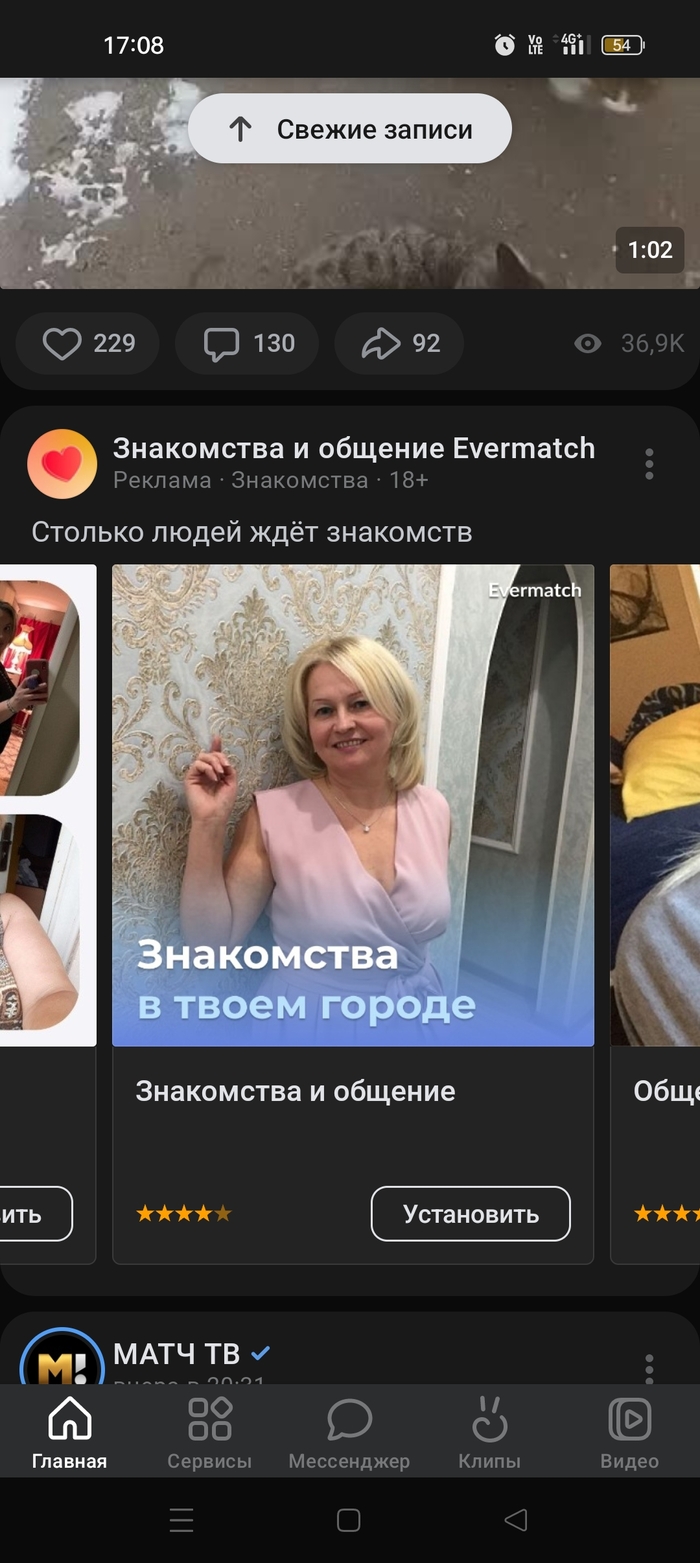Tap the system back button
This screenshot has height=1563, width=700.
[515, 1521]
